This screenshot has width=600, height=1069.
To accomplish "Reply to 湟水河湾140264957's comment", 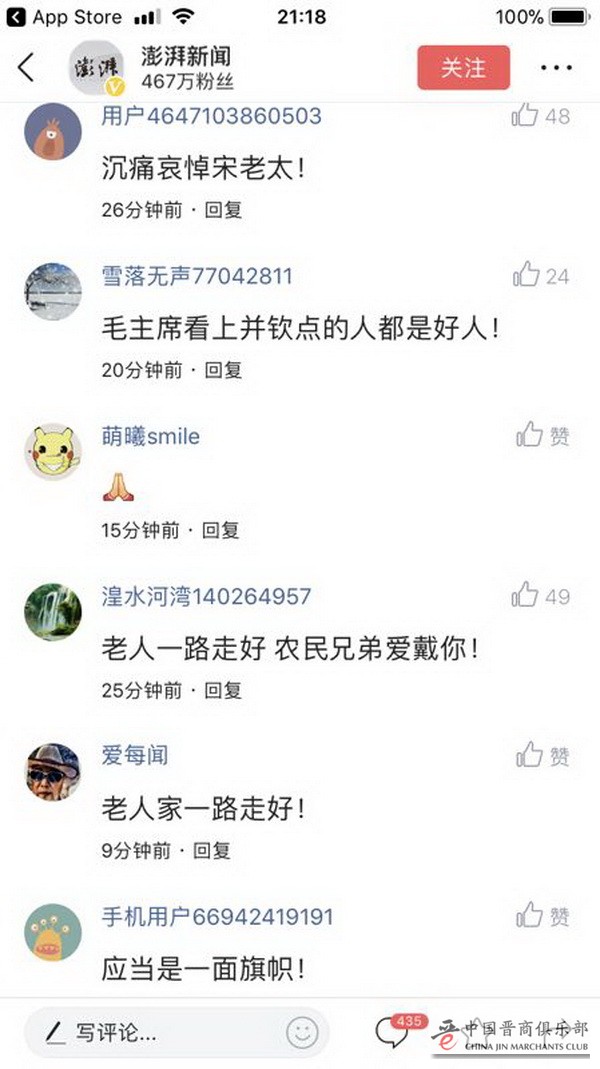I will [224, 690].
